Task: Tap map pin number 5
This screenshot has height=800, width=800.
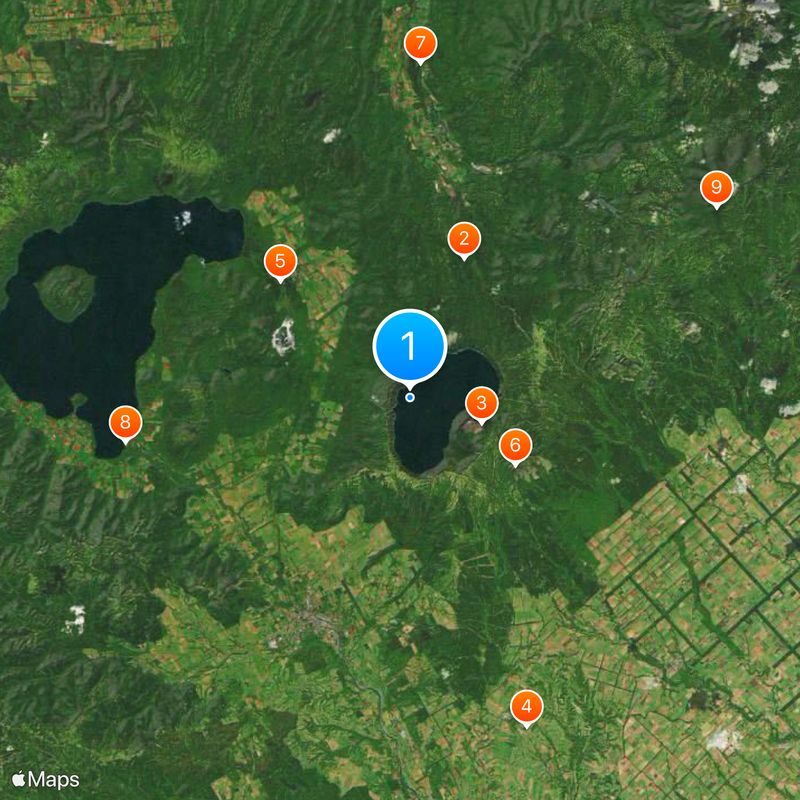Action: [280, 262]
